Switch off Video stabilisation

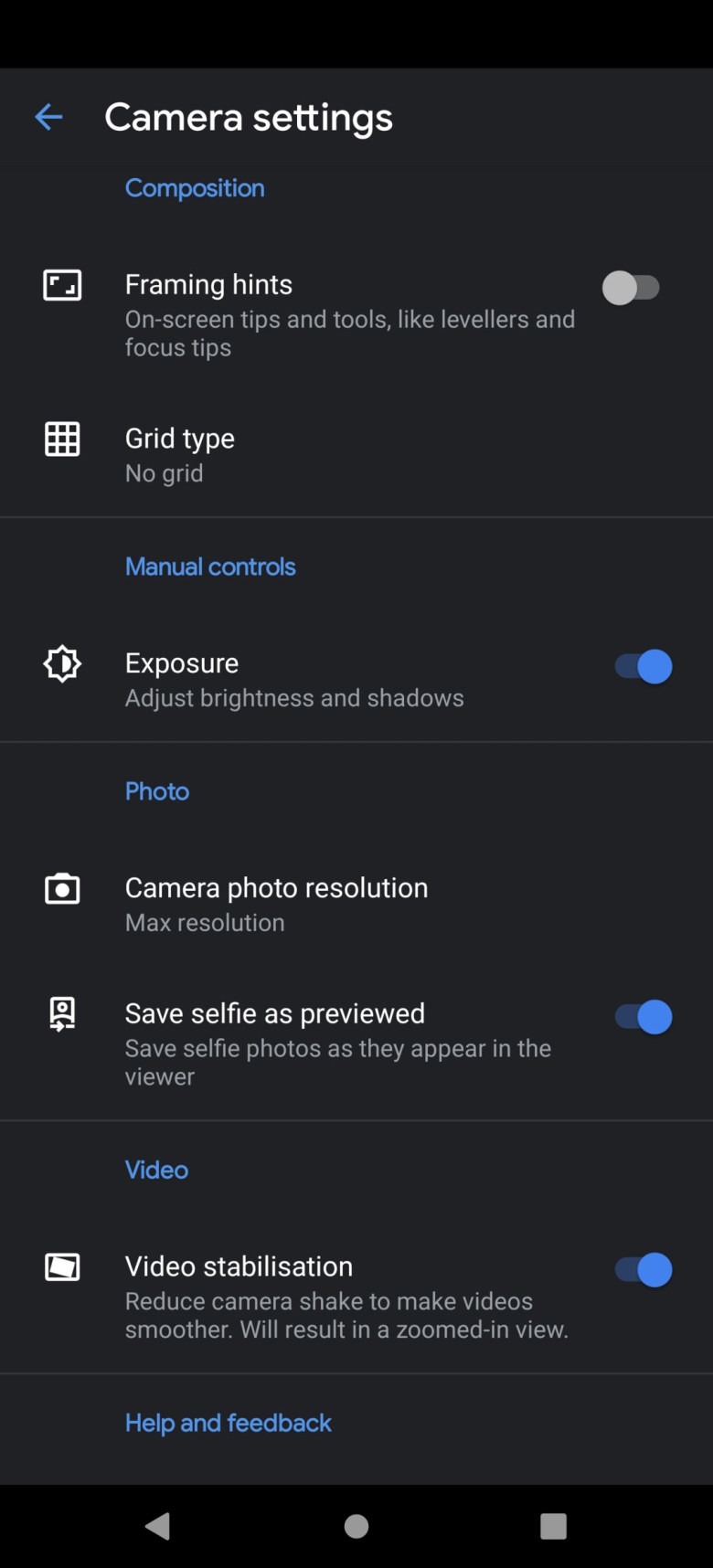tap(644, 1269)
